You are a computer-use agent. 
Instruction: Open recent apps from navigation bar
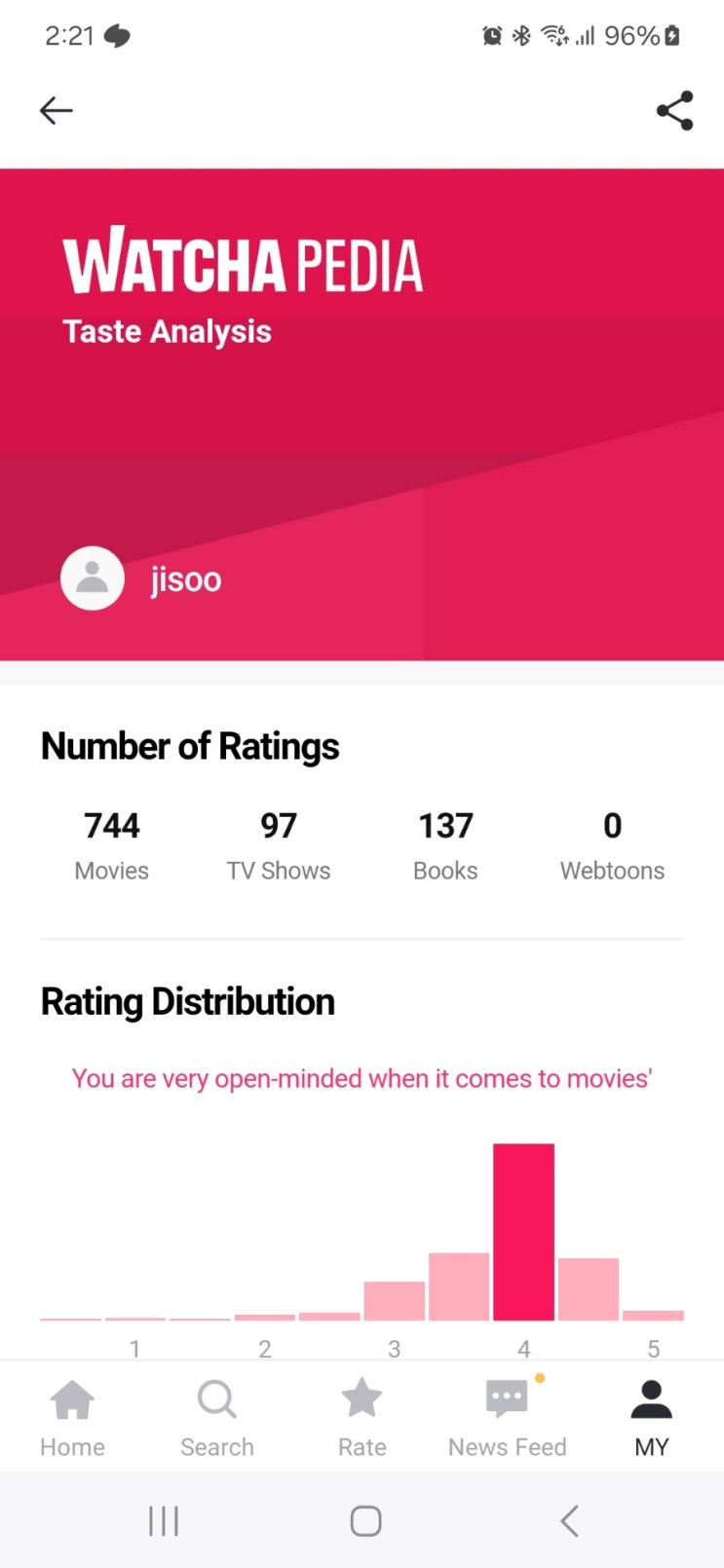(x=164, y=1520)
